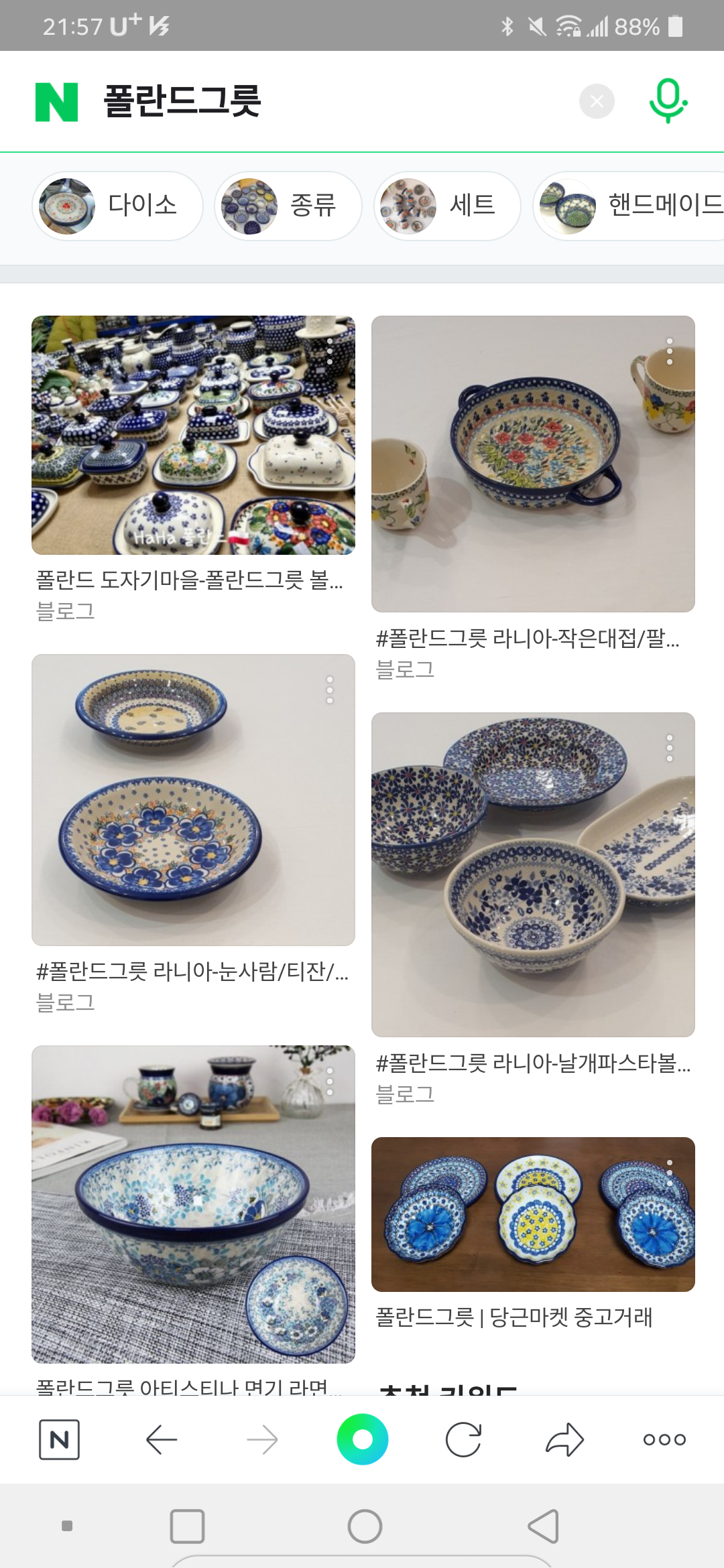Viewport: 724px width, 1568px height.
Task: Open the 당근마켓 중고거래 image result
Action: [x=533, y=1214]
